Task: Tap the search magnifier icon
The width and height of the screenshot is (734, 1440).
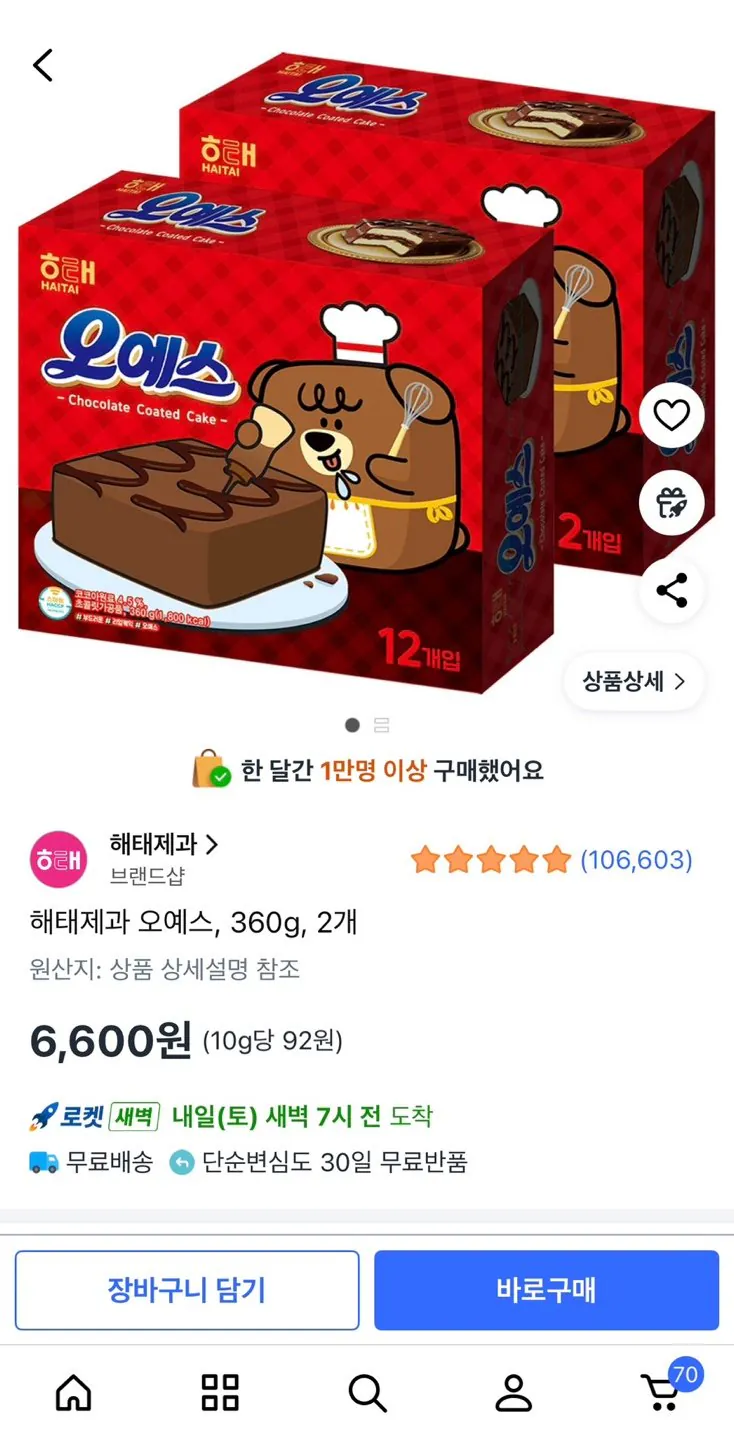Action: pyautogui.click(x=367, y=1391)
